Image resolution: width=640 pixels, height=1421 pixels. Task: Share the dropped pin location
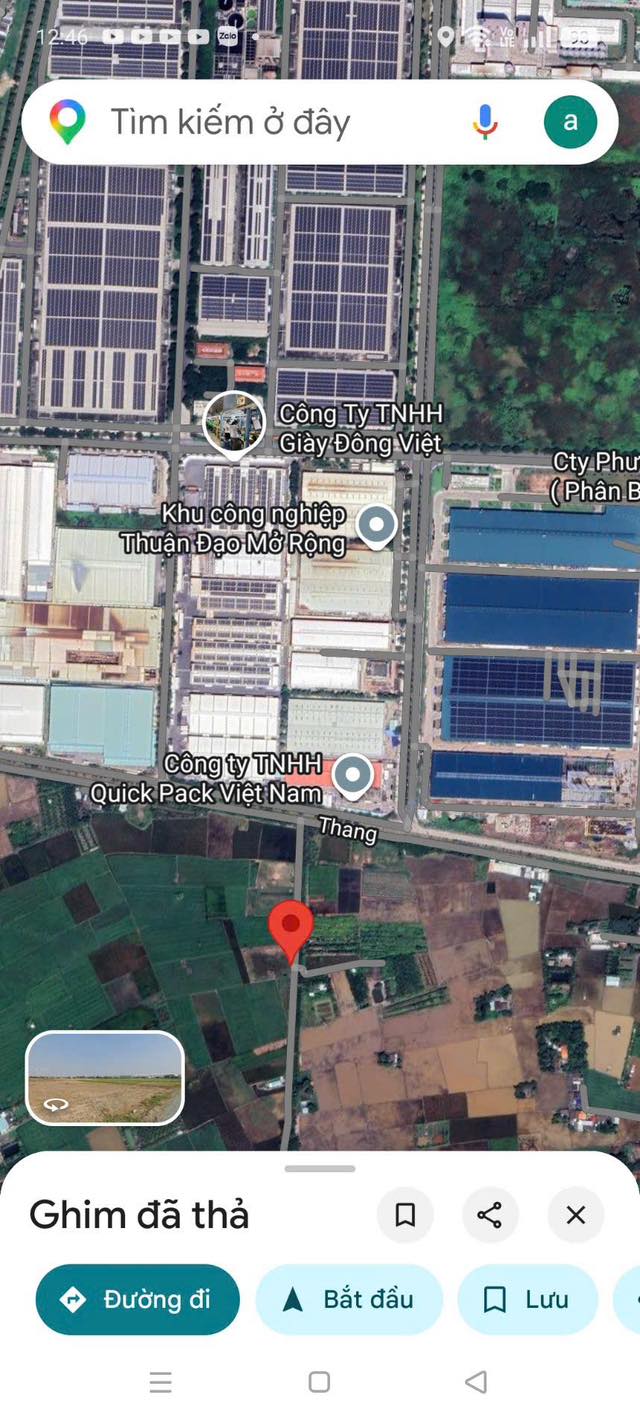pos(490,1215)
